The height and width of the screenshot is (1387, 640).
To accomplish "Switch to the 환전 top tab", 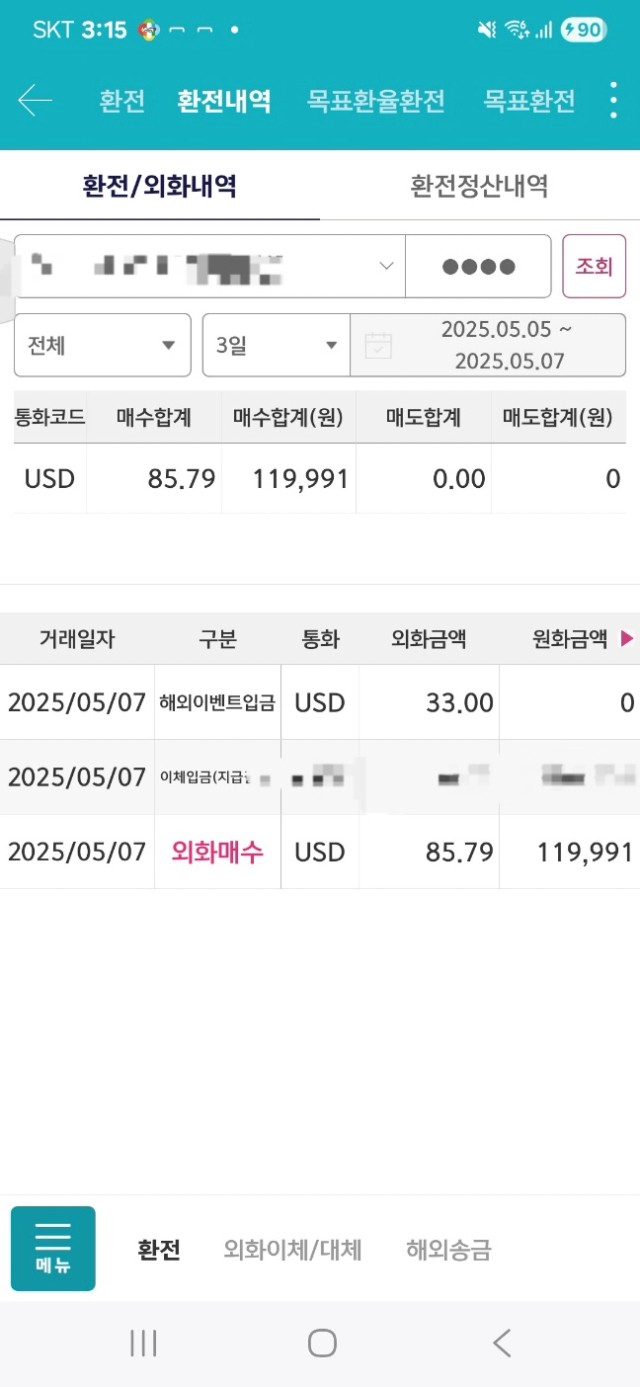I will coord(122,101).
